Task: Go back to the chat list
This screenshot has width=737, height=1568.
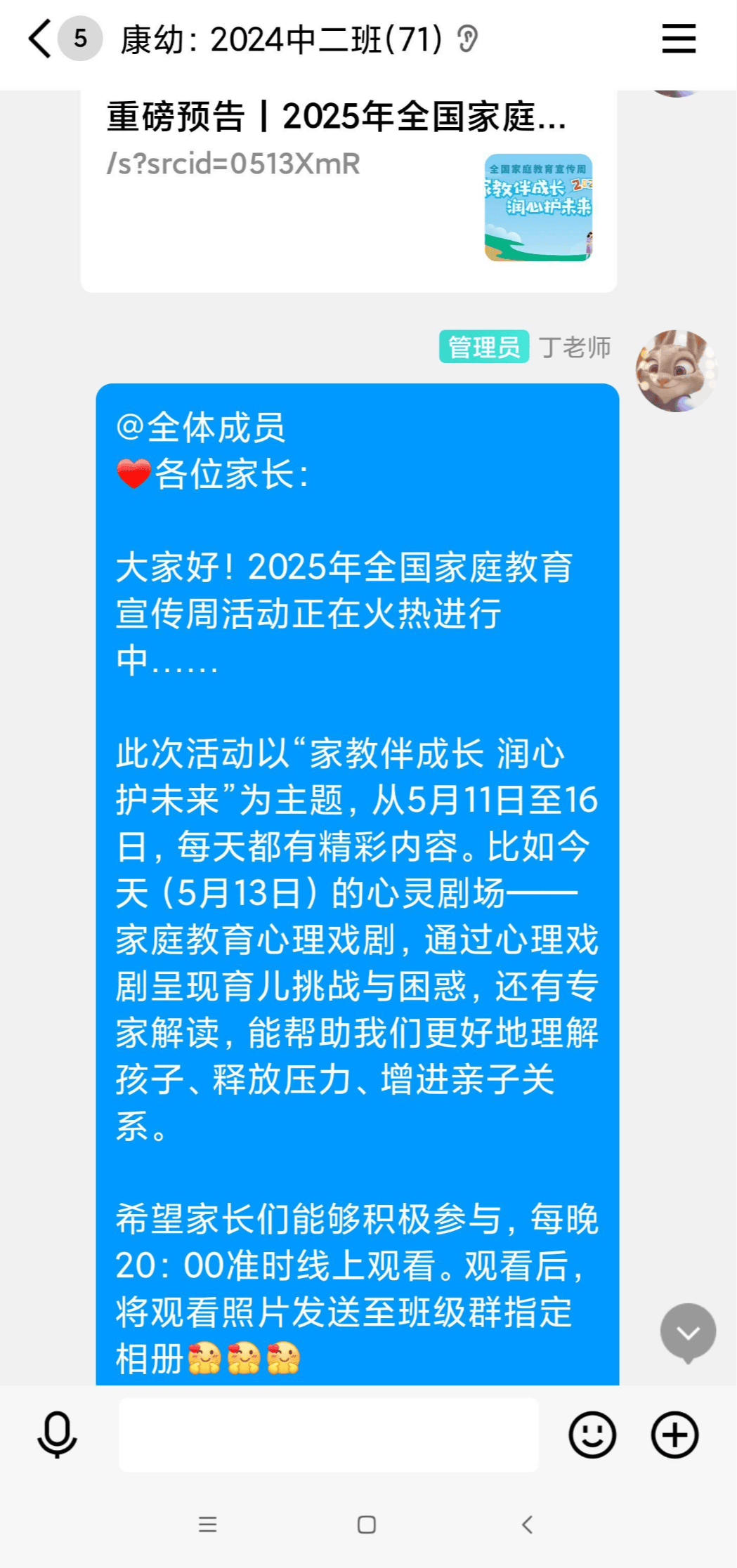Action: (40, 39)
